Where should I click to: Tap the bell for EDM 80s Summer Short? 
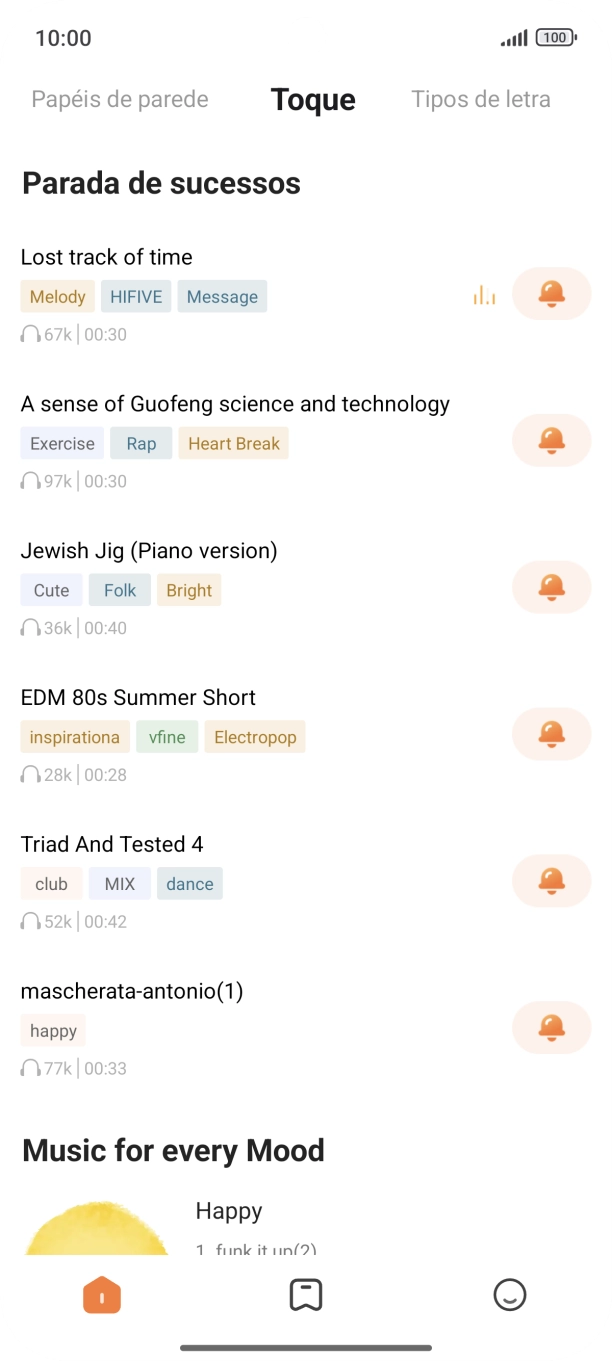[x=551, y=734]
